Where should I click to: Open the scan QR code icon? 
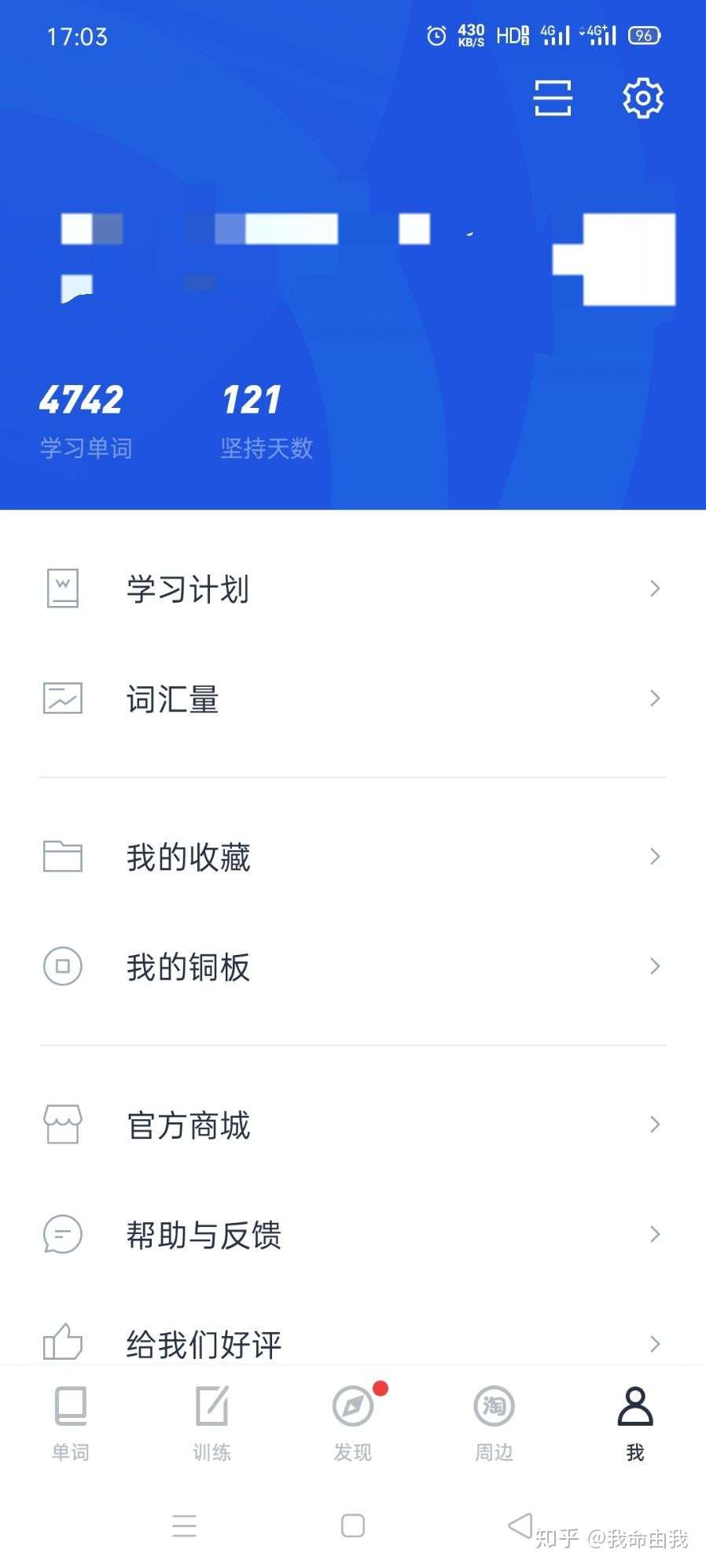[x=553, y=98]
